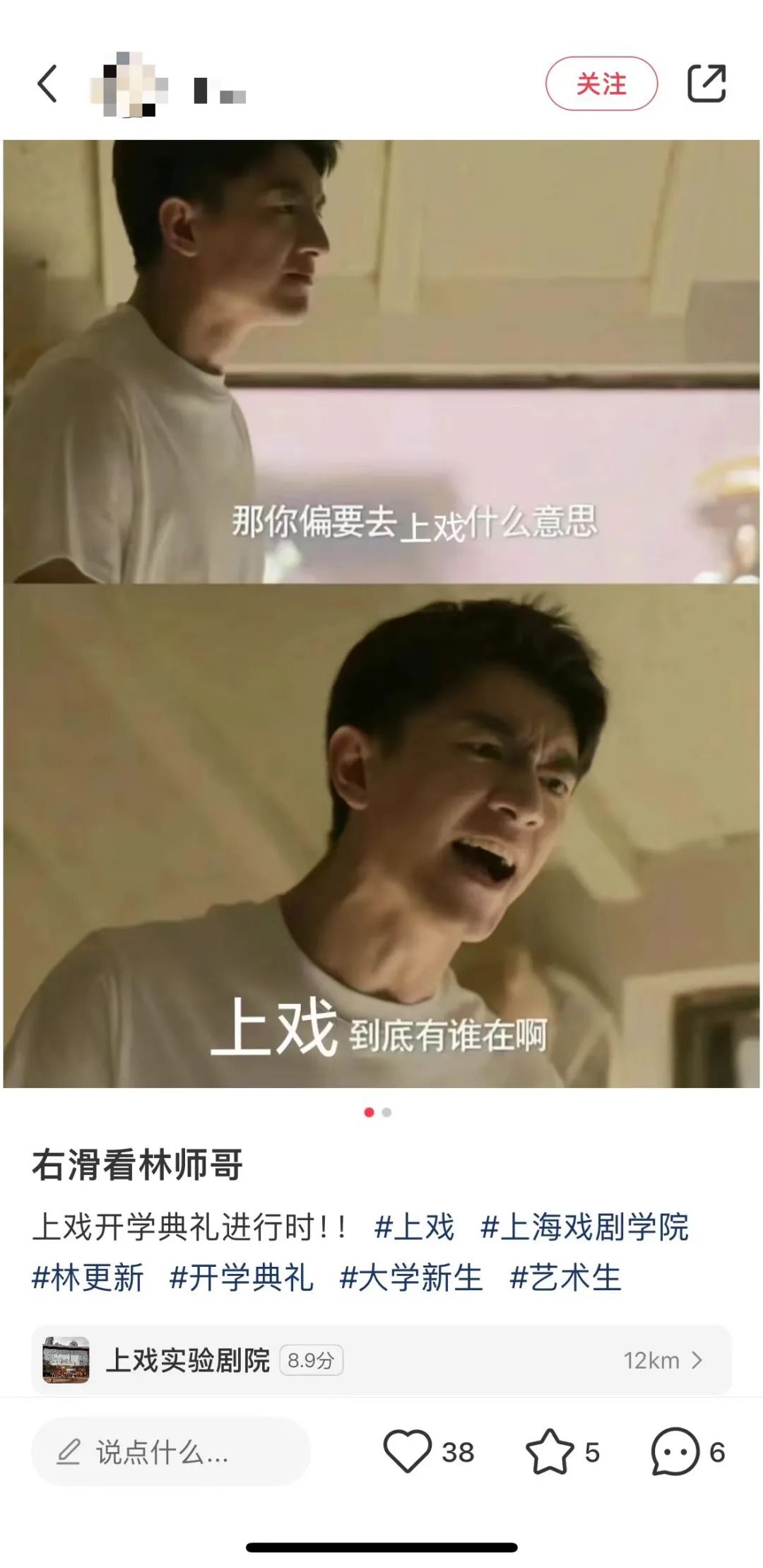
Task: Open the #林更新 hashtag
Action: pos(88,1277)
